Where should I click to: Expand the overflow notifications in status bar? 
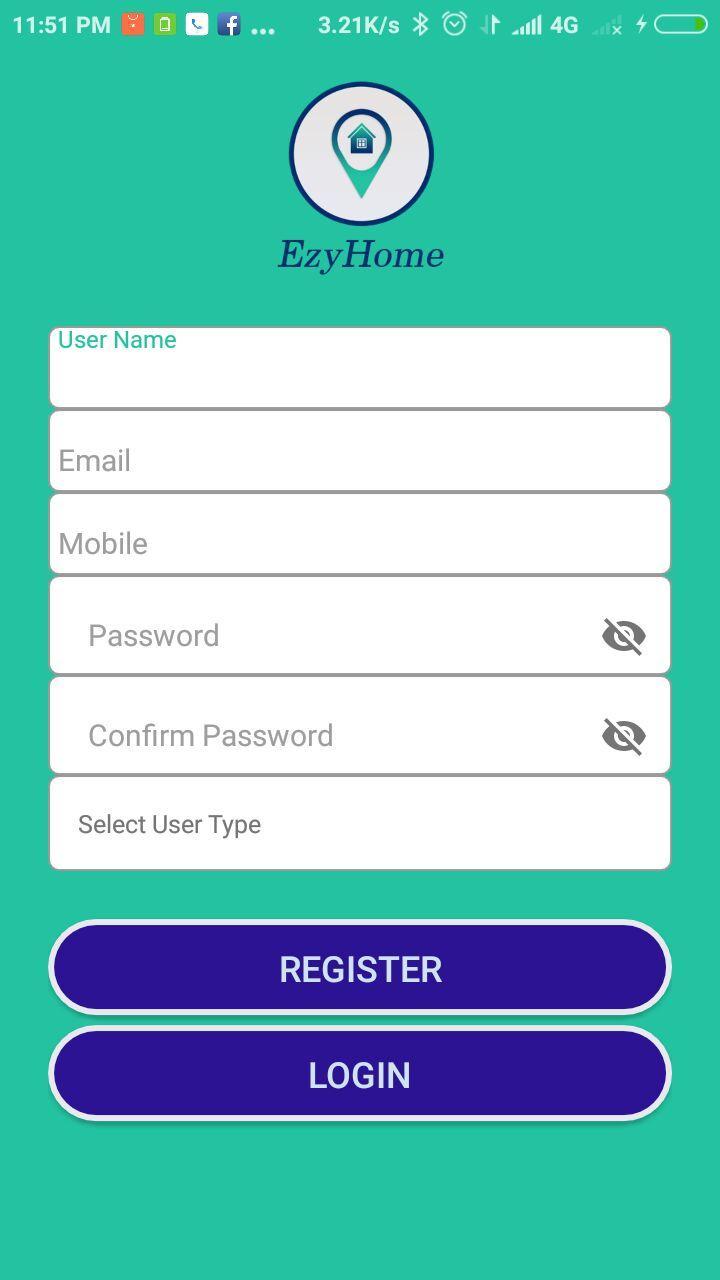tap(262, 24)
